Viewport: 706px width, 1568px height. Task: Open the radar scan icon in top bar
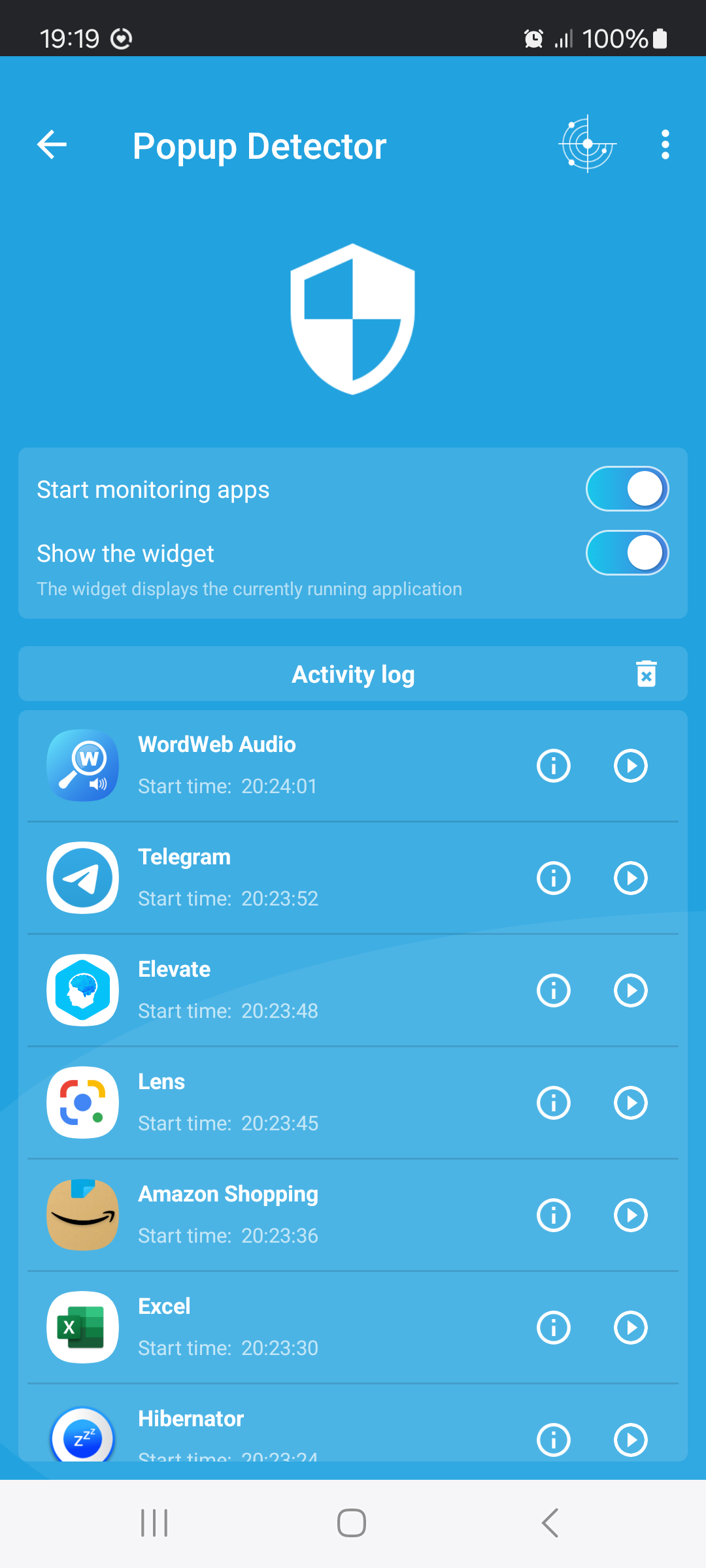pyautogui.click(x=588, y=144)
